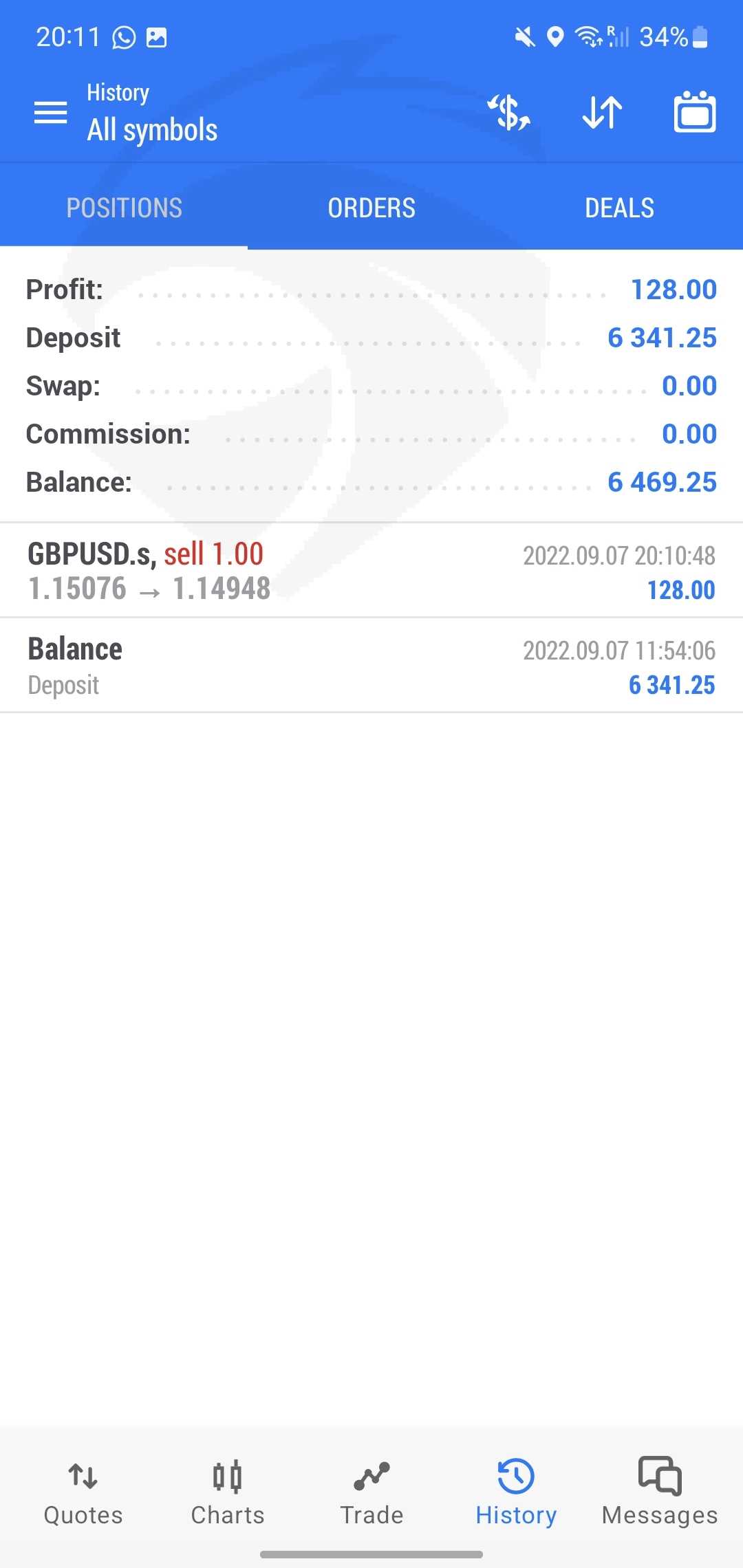Expand the GBPUSD.s sell 1.00 position
Screen dimensions: 743x1568
371,571
